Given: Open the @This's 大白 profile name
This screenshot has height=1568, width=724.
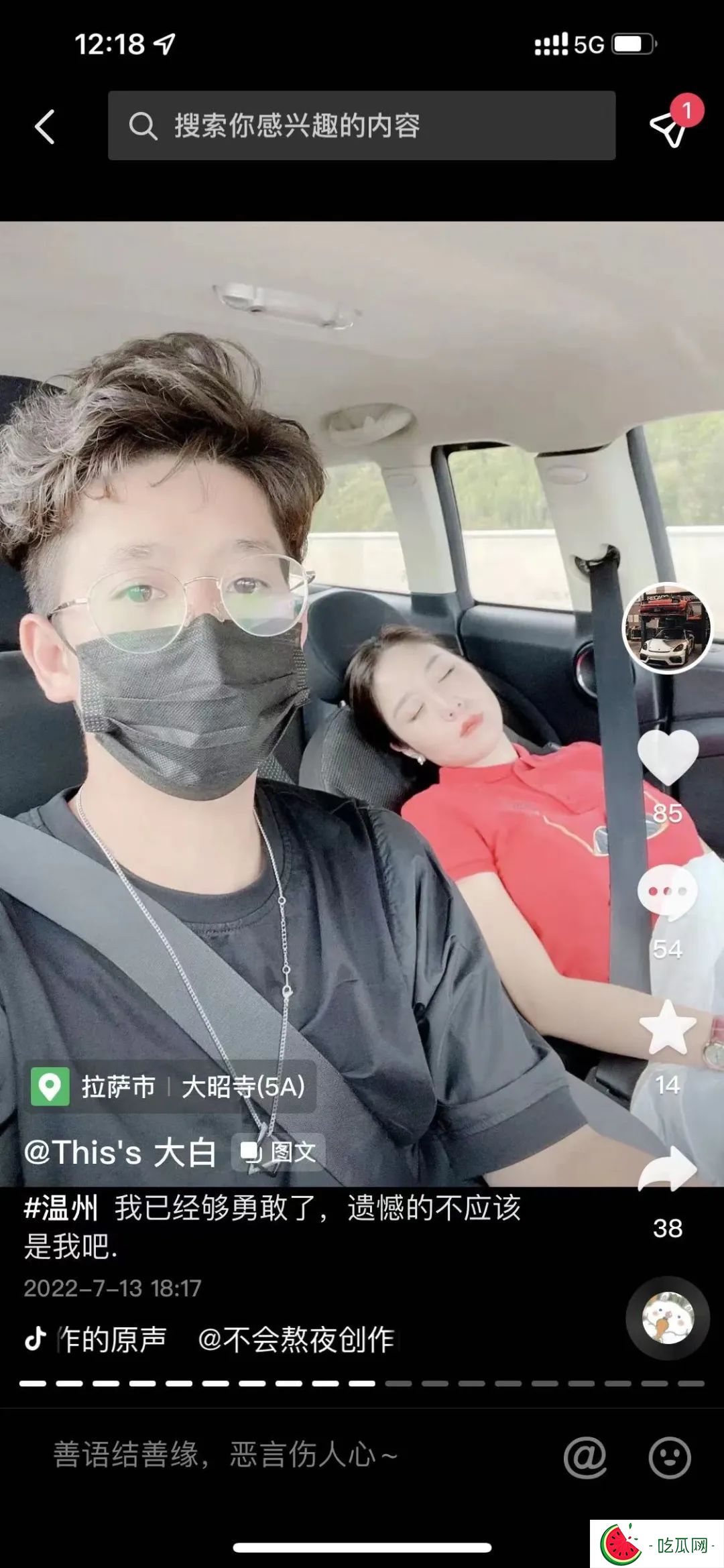Looking at the screenshot, I should point(121,1153).
